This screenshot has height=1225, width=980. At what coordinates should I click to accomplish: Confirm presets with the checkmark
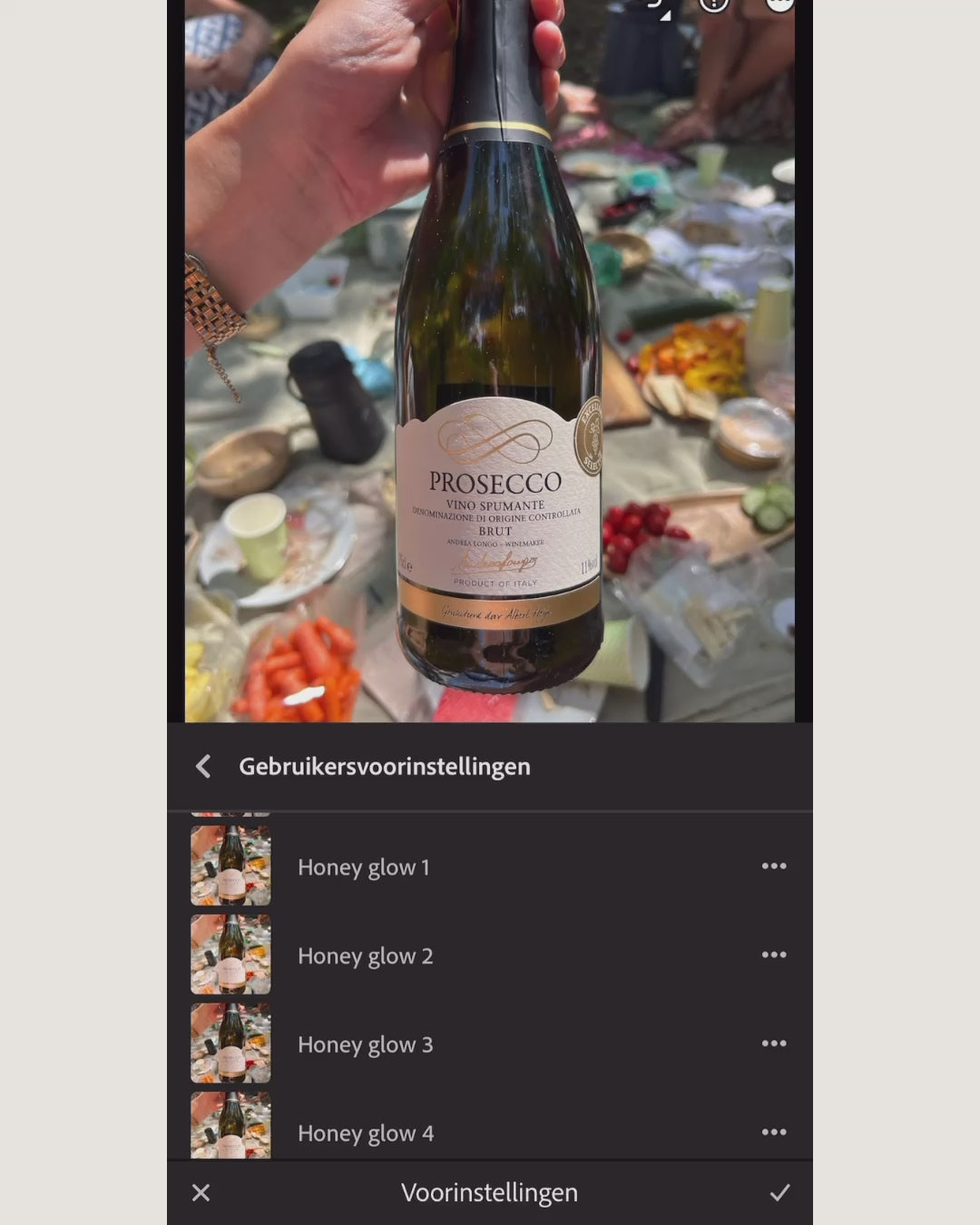pyautogui.click(x=779, y=1192)
